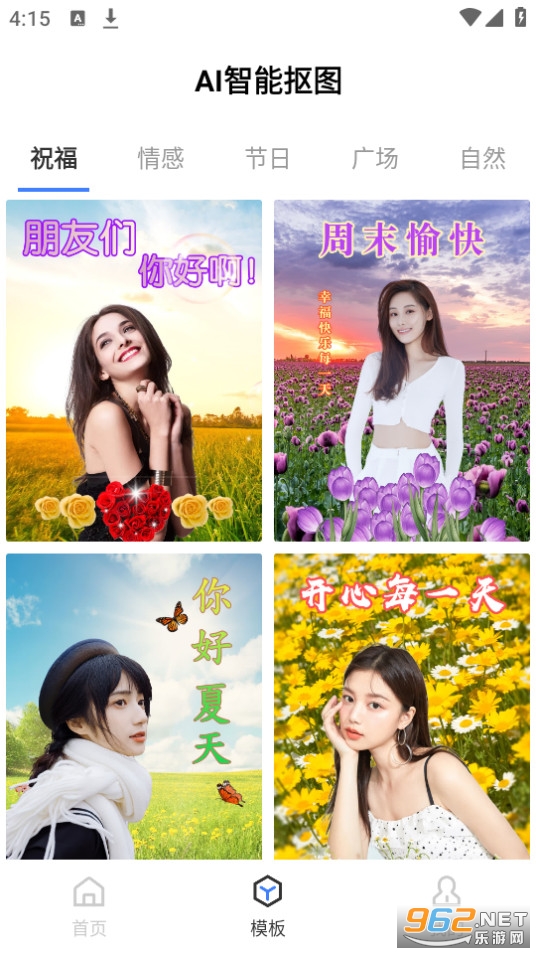The height and width of the screenshot is (954, 536).
Task: Go to the 首页 home tab
Action: [x=89, y=906]
